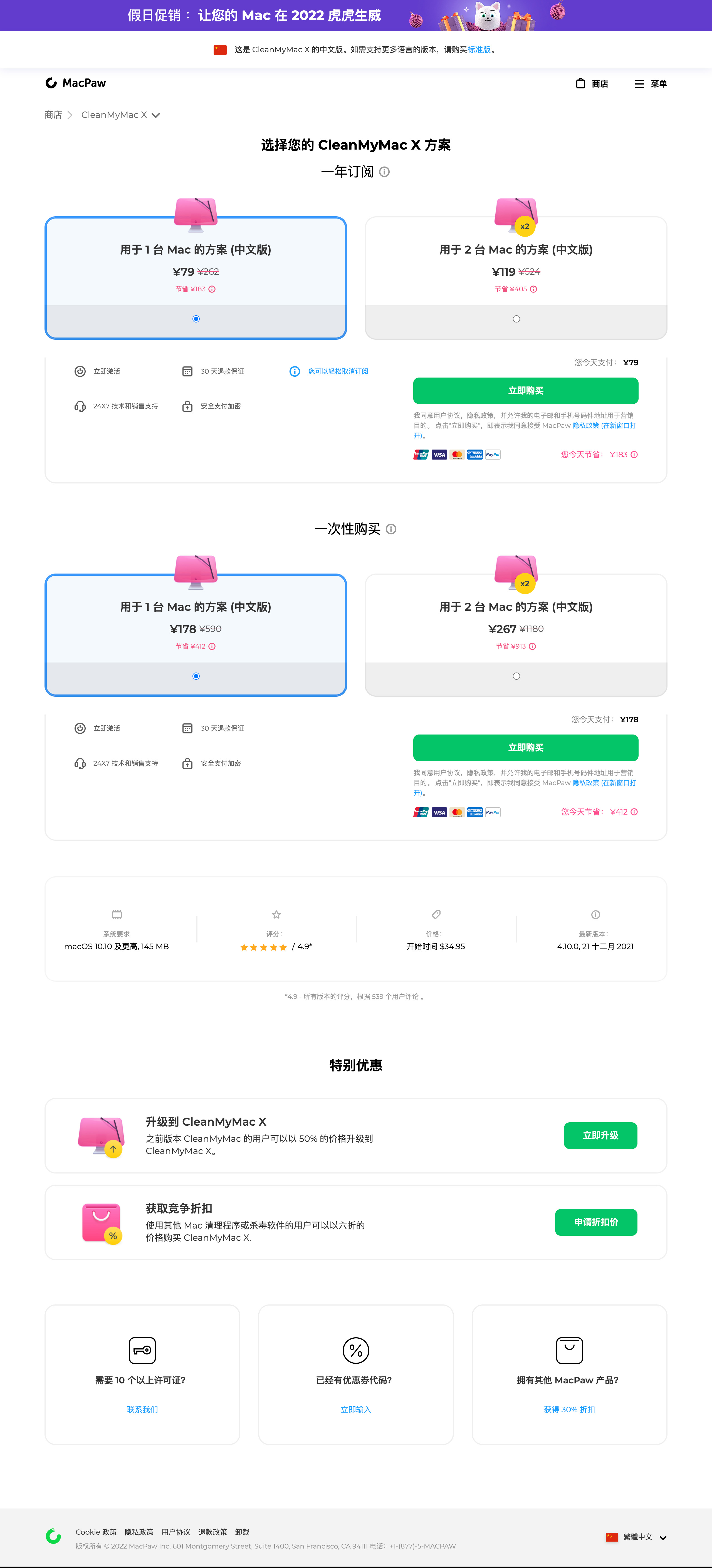Go to the 商店 breadcrumb
Image resolution: width=712 pixels, height=1568 pixels.
(x=54, y=115)
